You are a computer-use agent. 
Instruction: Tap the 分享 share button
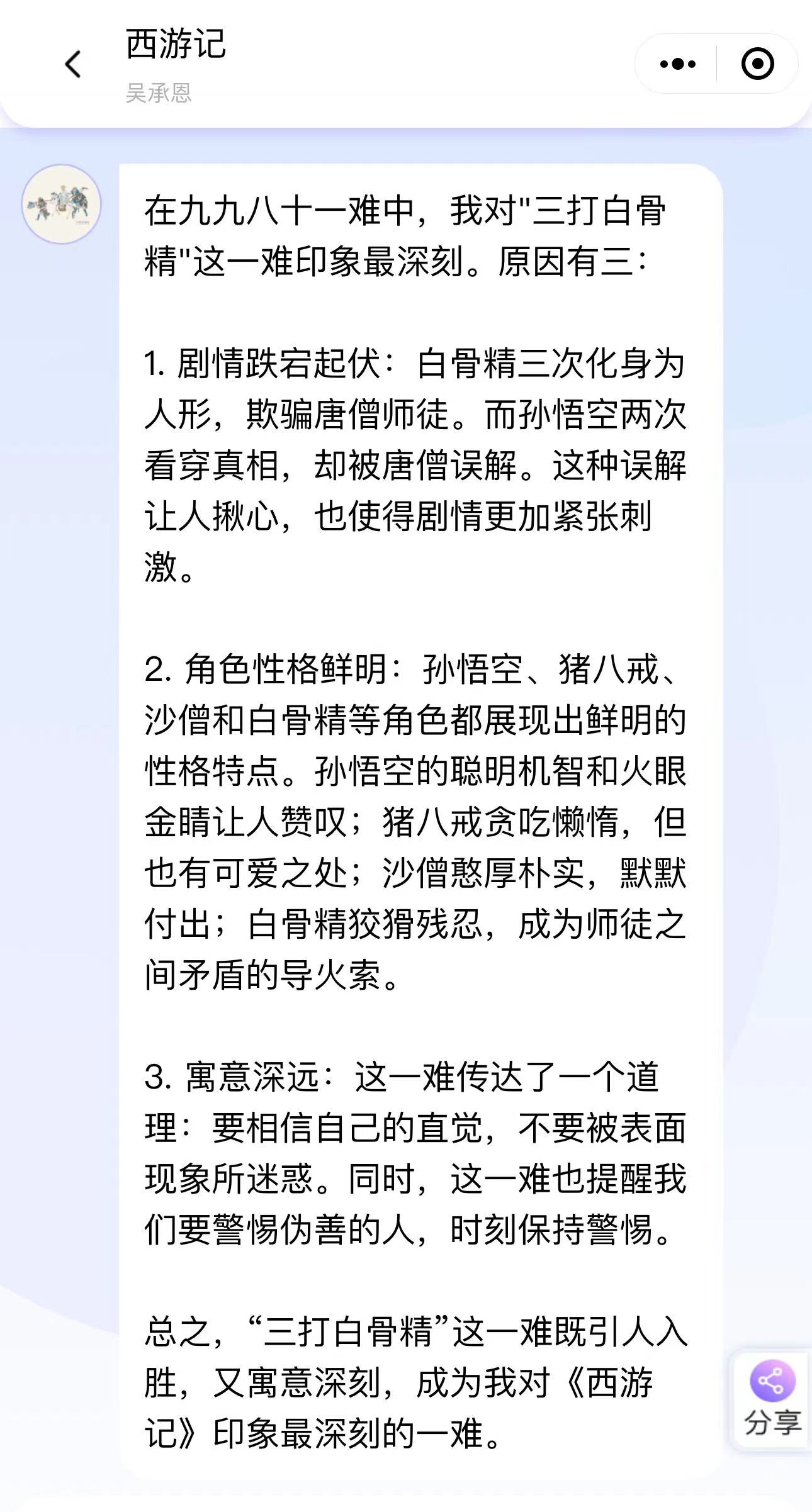[772, 1399]
